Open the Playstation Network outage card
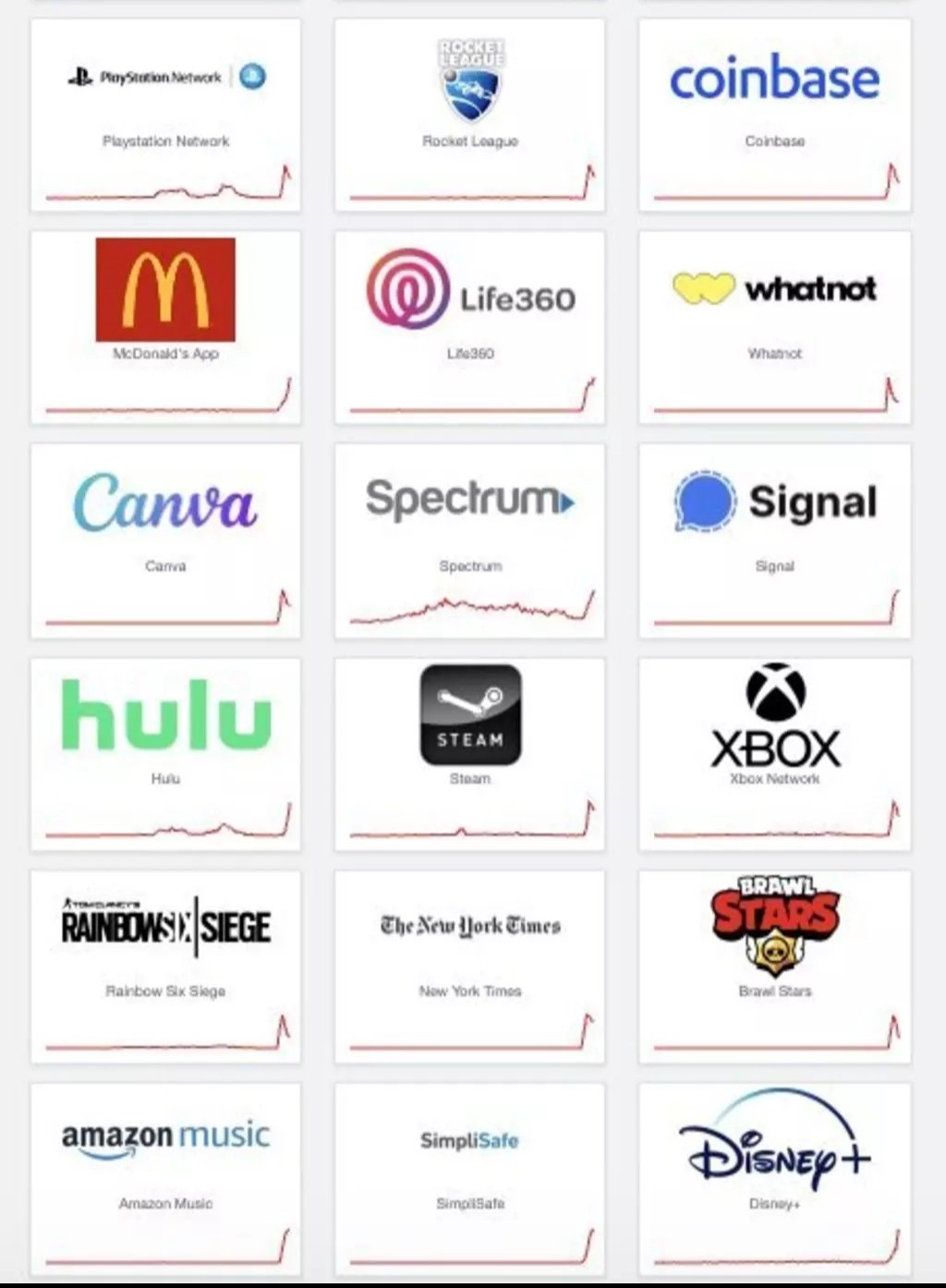This screenshot has height=1288, width=946. [165, 115]
